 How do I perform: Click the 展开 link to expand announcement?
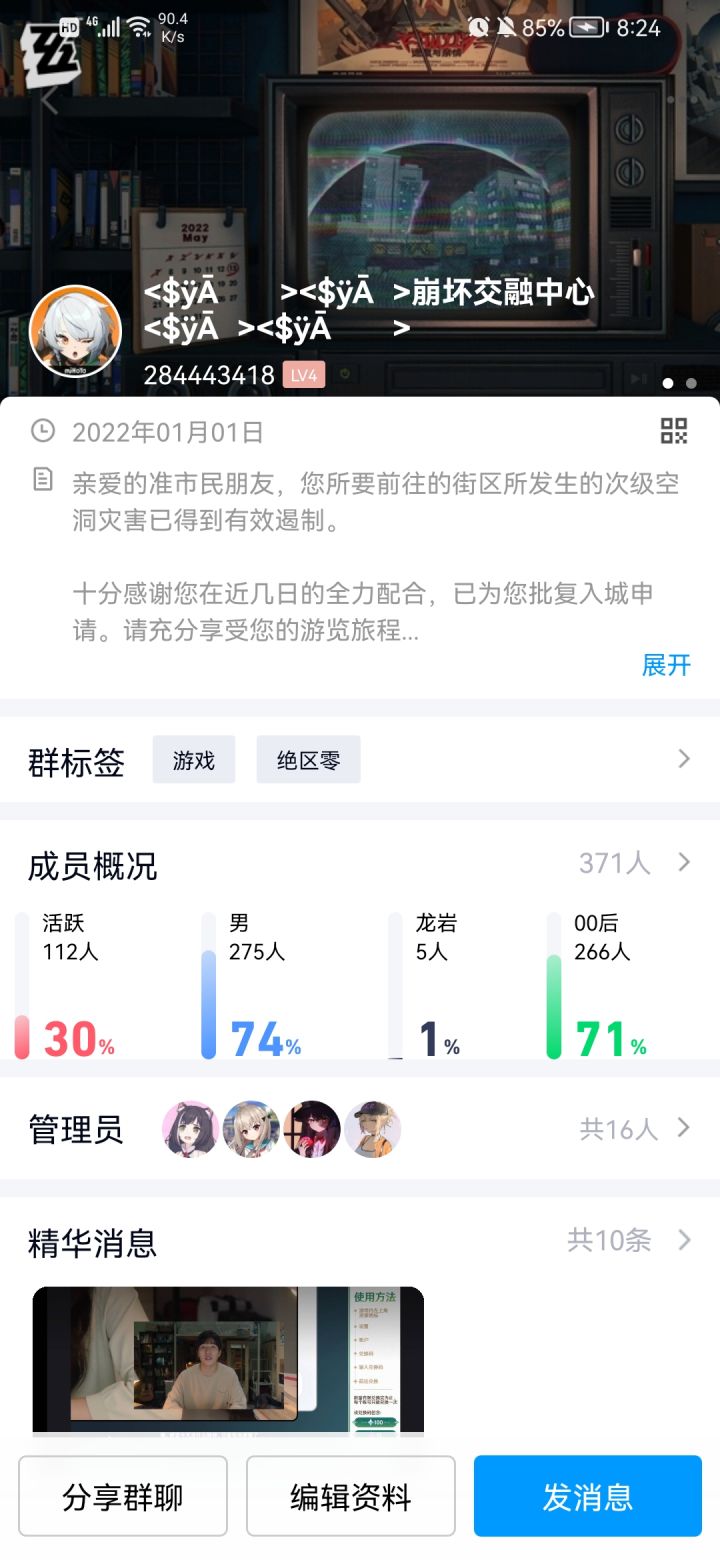[664, 664]
